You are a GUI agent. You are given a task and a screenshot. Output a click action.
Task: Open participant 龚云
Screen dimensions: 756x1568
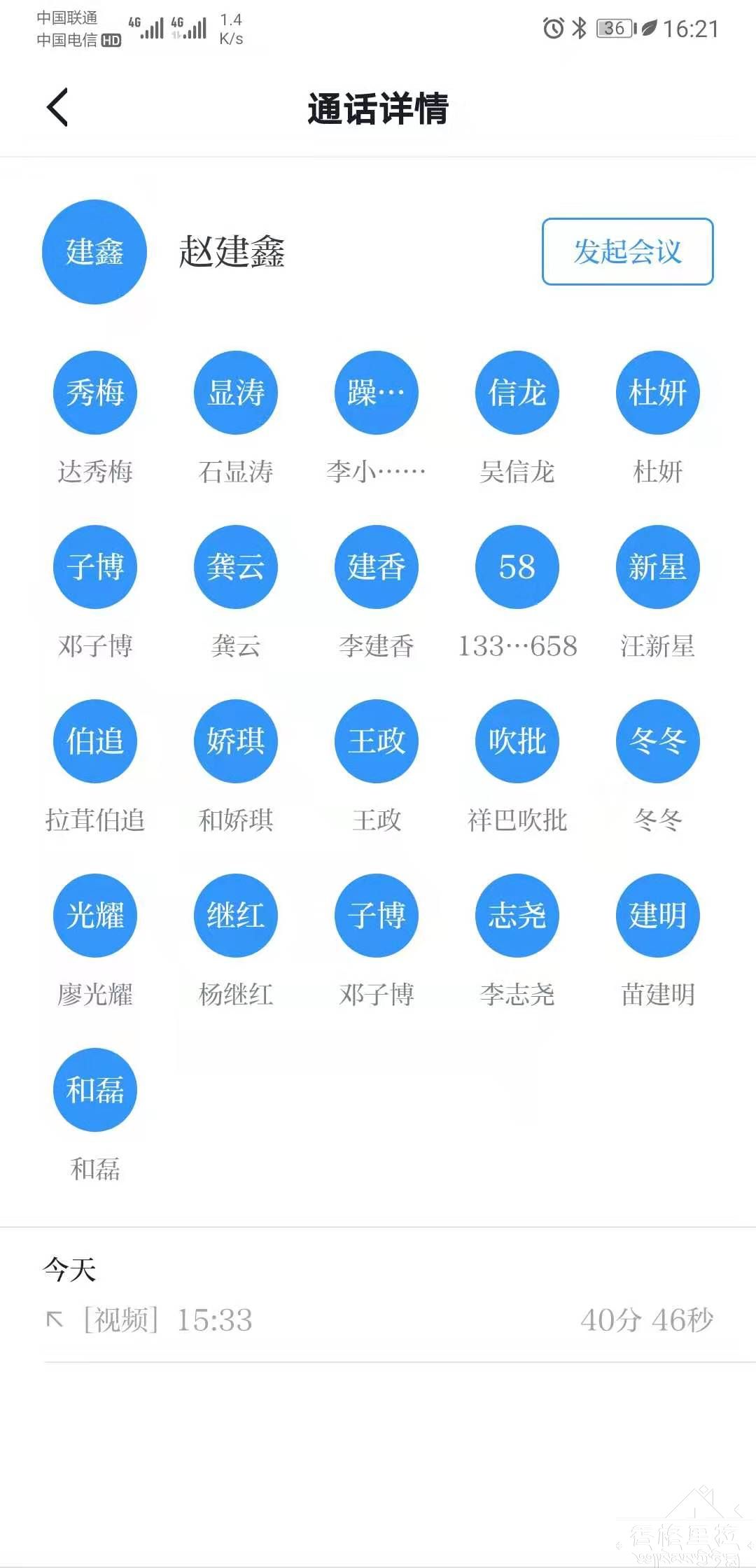(x=236, y=567)
